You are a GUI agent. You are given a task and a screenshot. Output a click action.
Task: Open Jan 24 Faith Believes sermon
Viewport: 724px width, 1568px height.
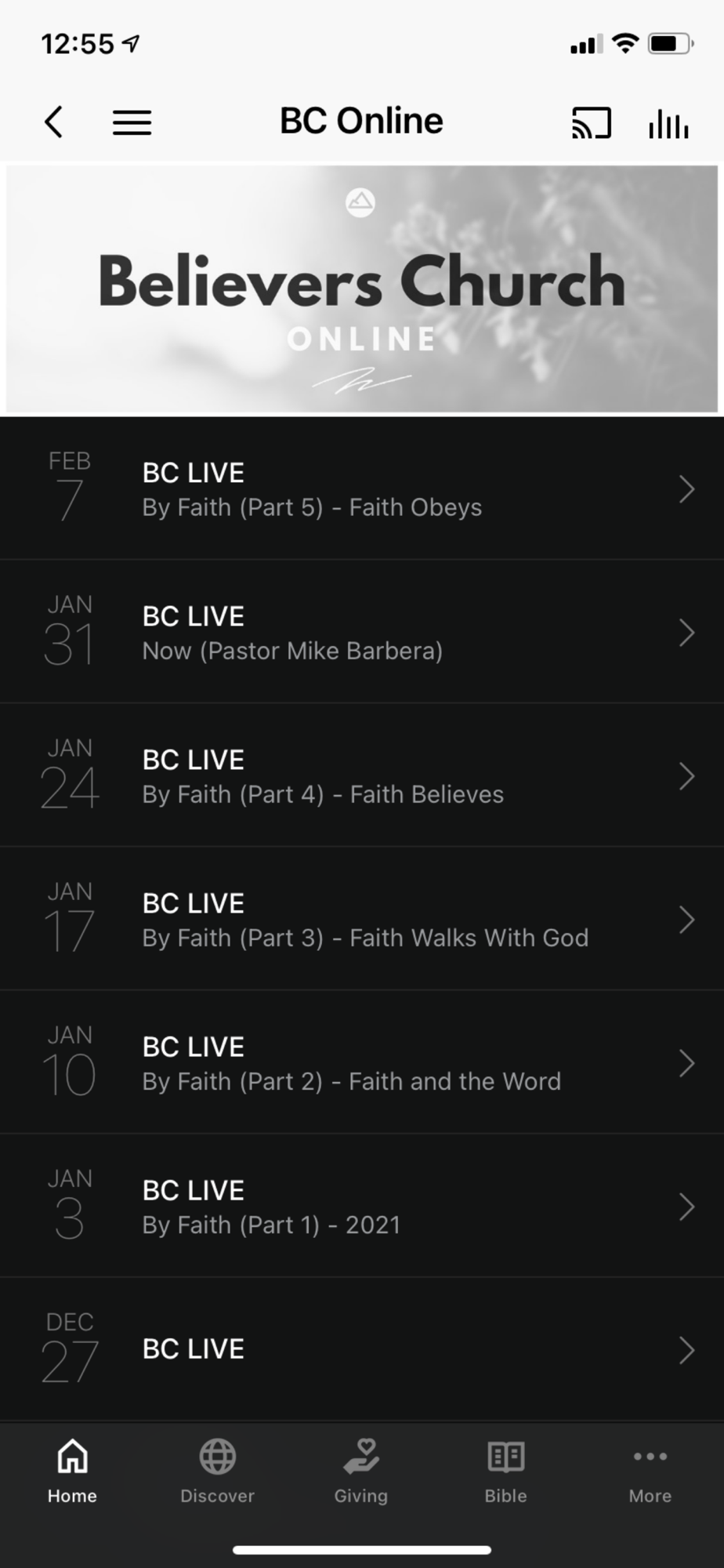coord(362,775)
